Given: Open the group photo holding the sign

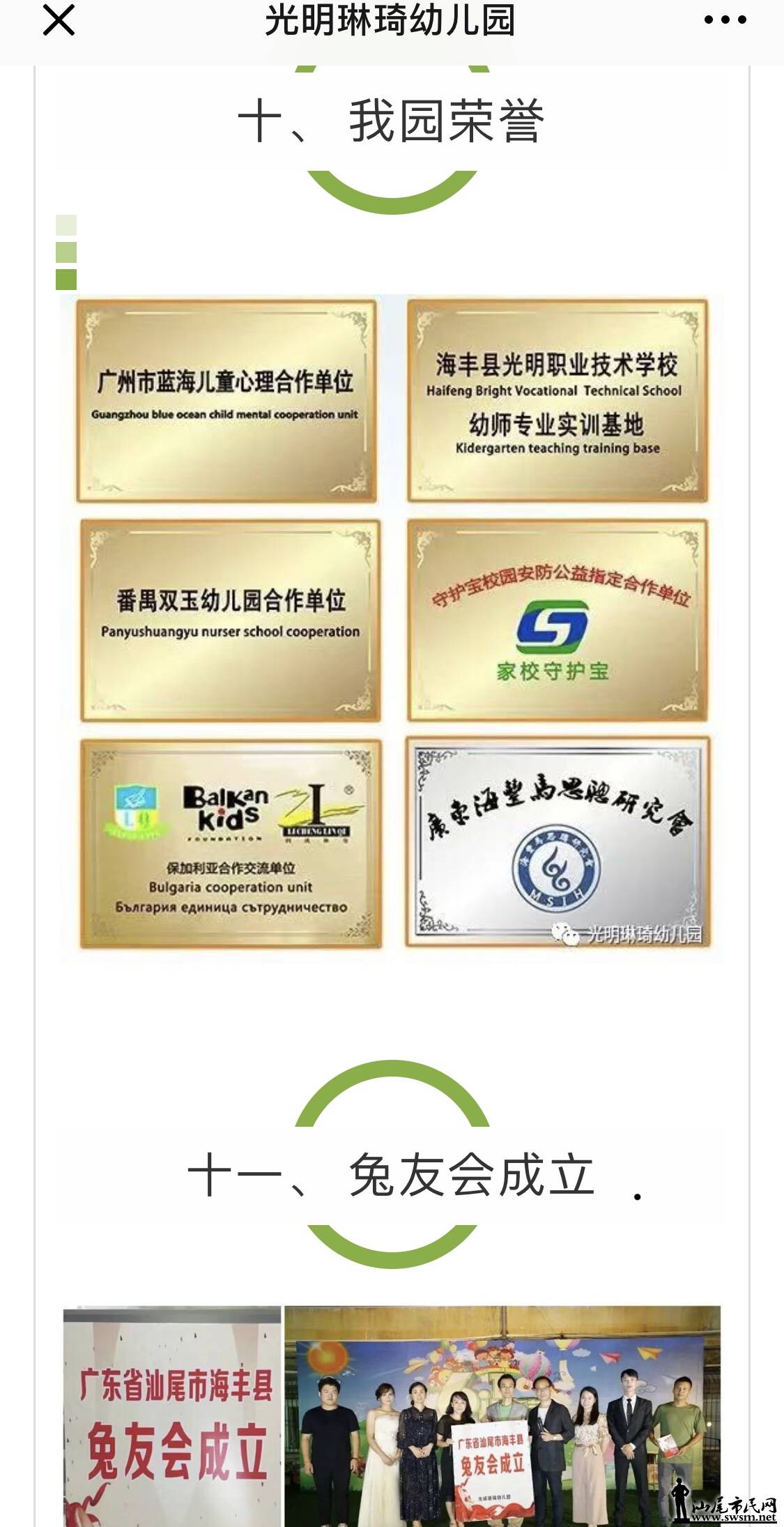Looking at the screenshot, I should pyautogui.click(x=502, y=1415).
